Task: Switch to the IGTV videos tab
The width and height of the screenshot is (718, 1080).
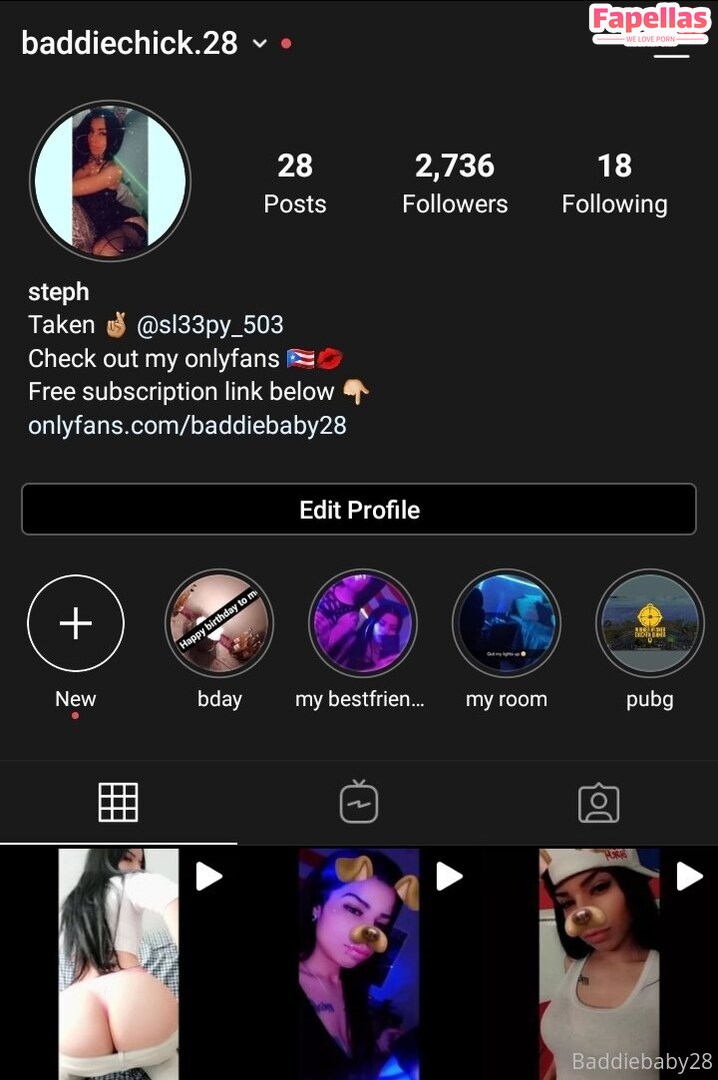Action: [x=359, y=802]
